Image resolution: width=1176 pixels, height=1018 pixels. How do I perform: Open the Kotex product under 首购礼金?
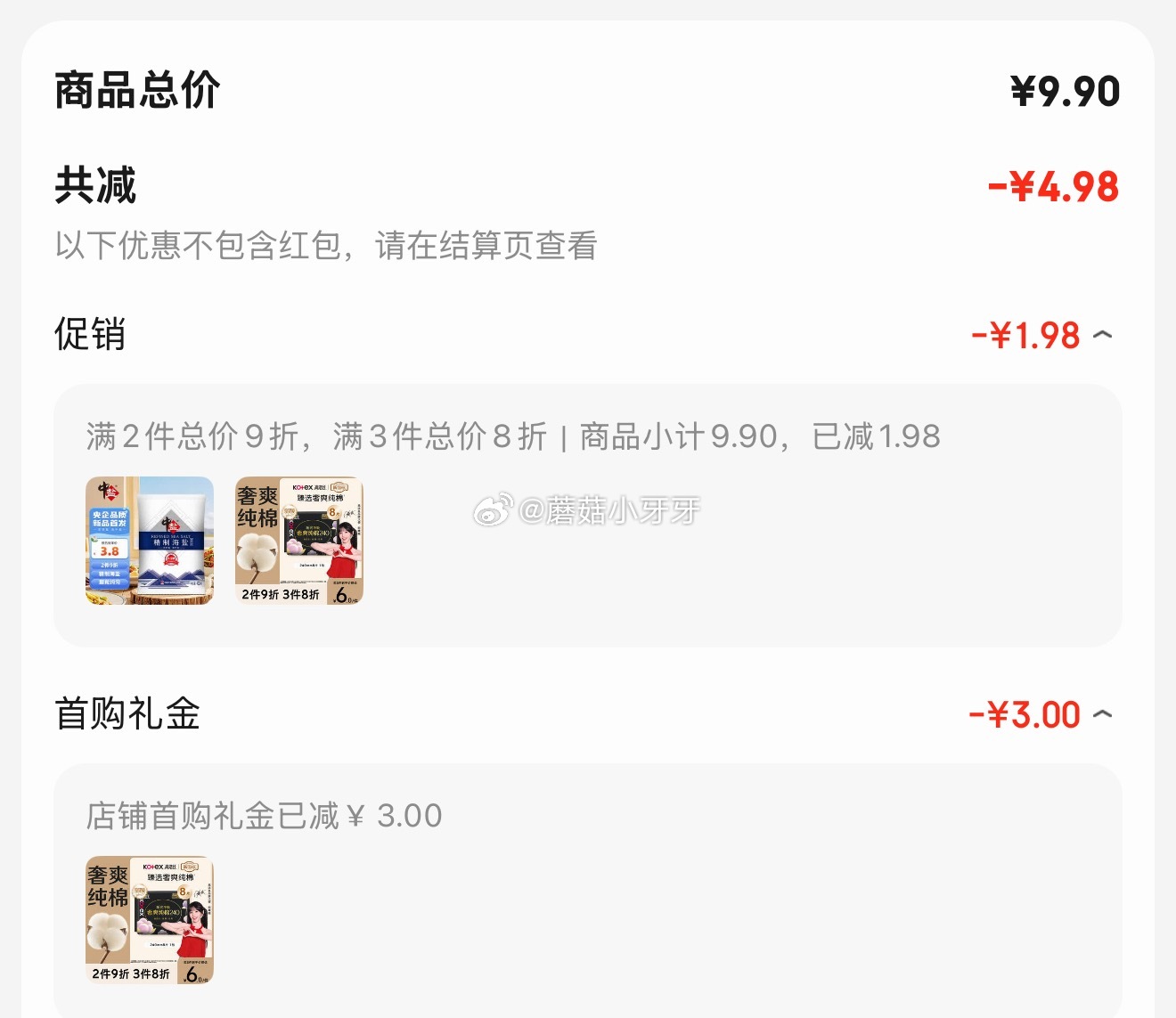coord(150,920)
